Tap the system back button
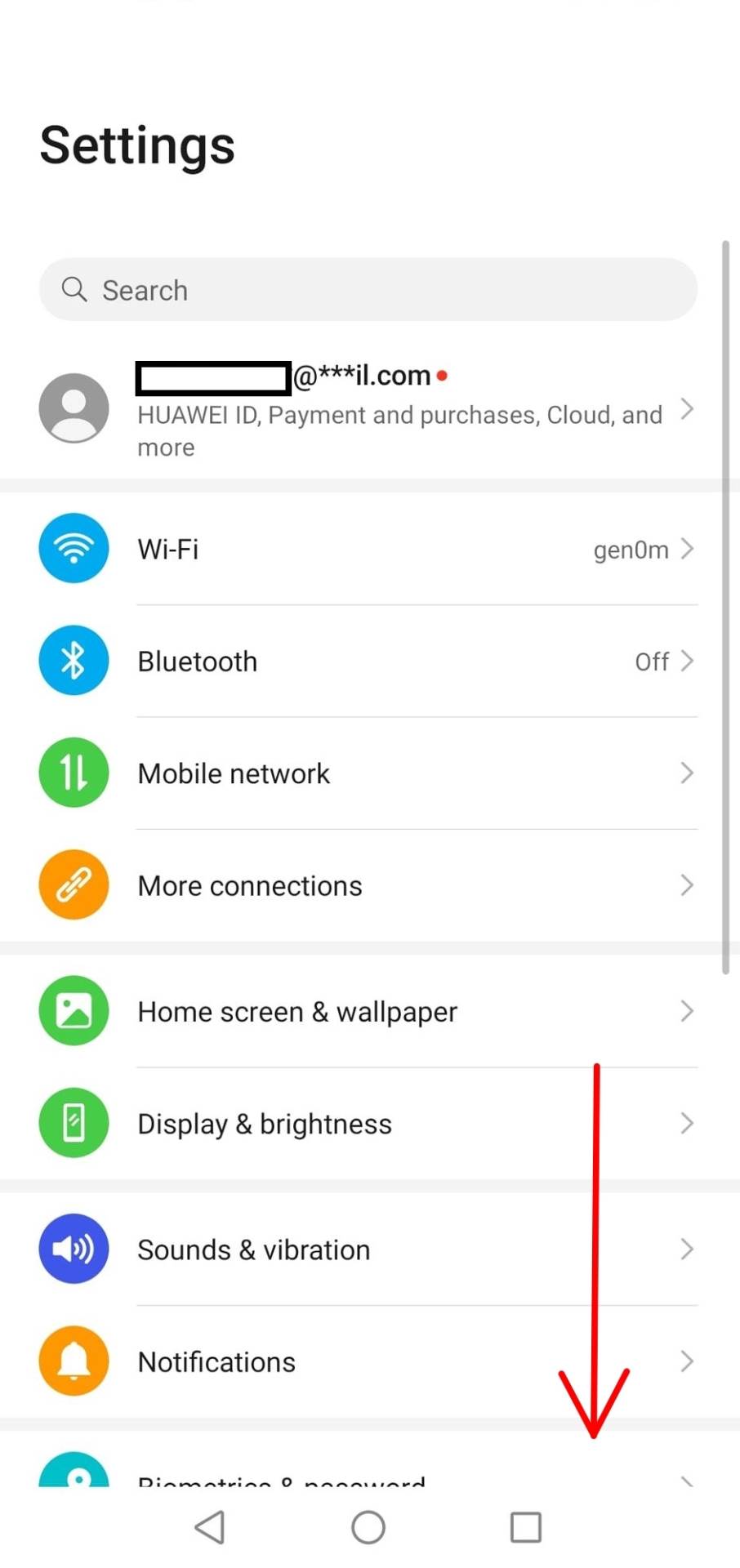The height and width of the screenshot is (1568, 740). coord(210,1526)
